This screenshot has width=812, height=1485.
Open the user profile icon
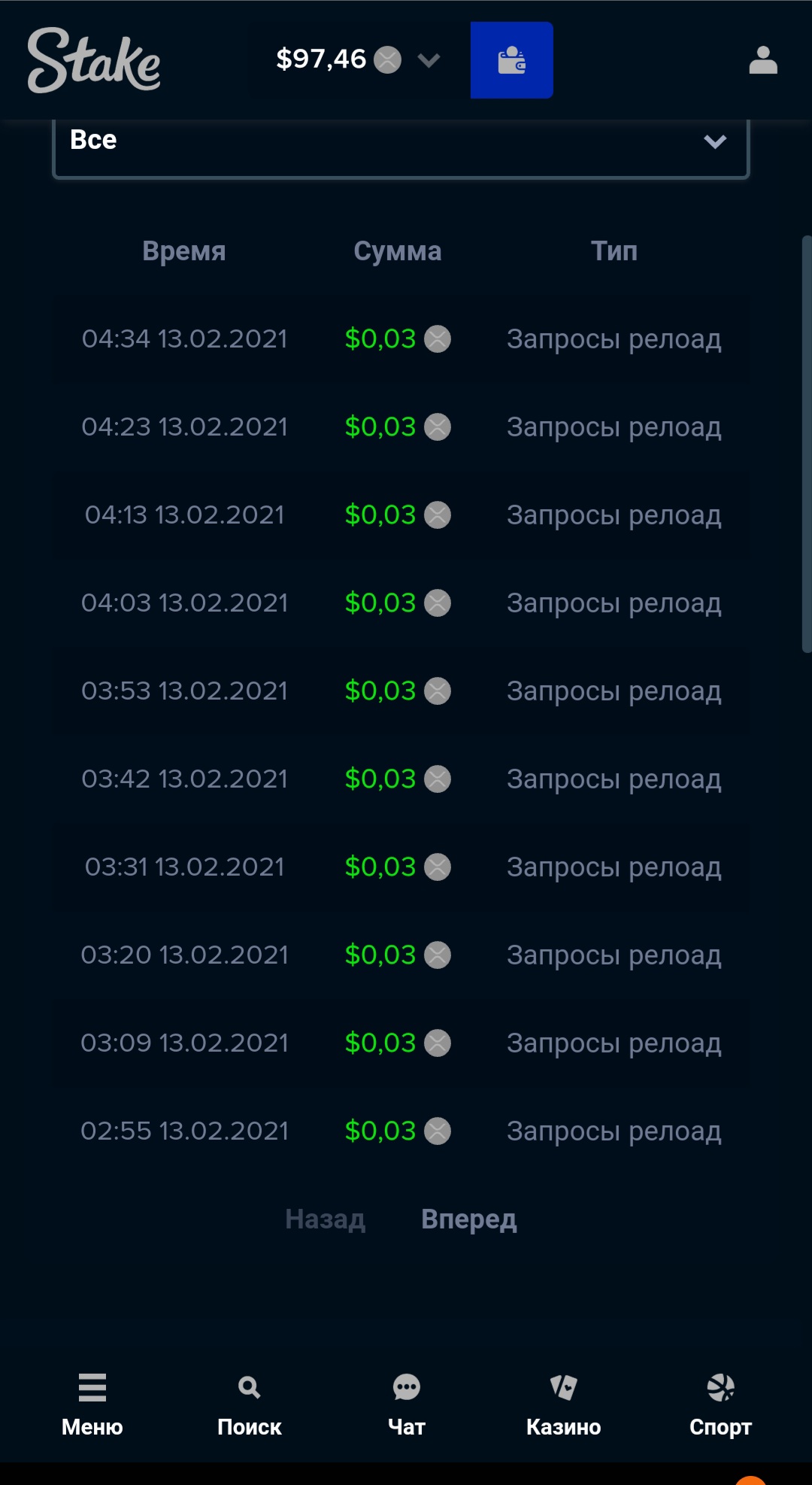click(x=762, y=60)
